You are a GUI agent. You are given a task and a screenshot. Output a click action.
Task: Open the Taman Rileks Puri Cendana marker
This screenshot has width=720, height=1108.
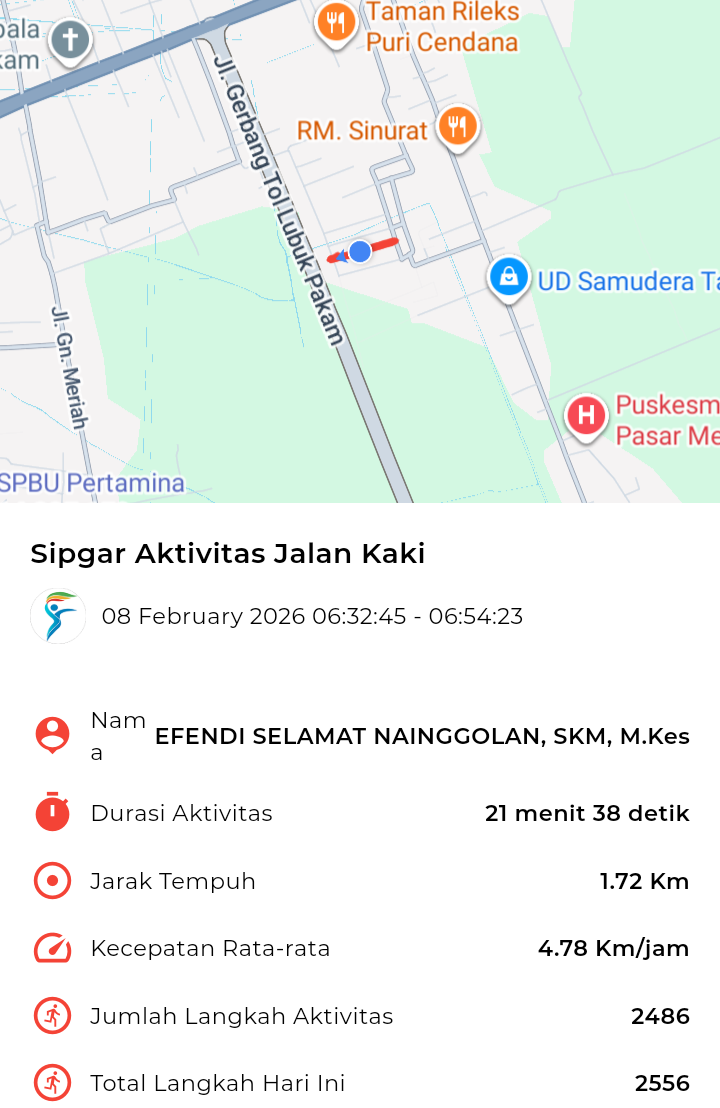[x=336, y=23]
